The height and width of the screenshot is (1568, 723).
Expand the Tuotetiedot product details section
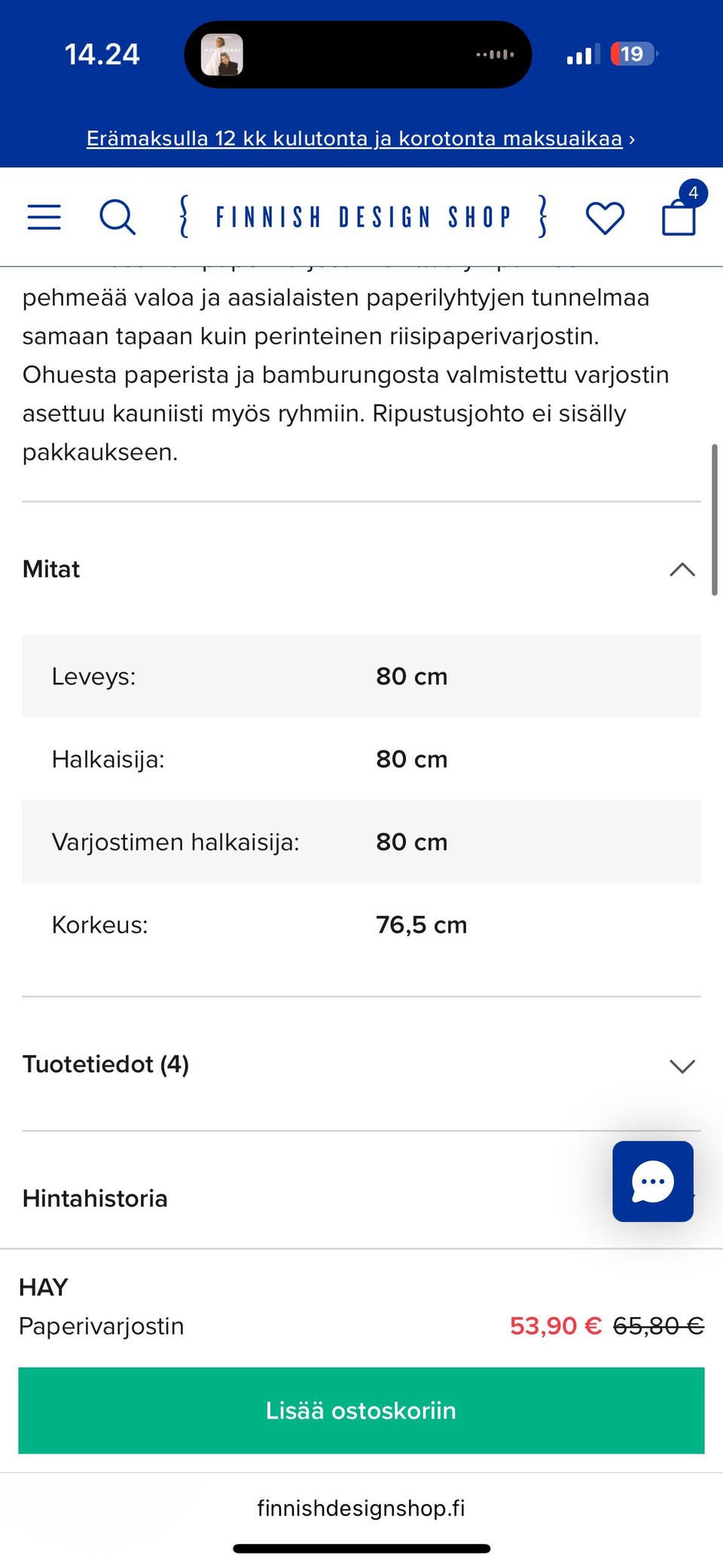click(x=680, y=1065)
